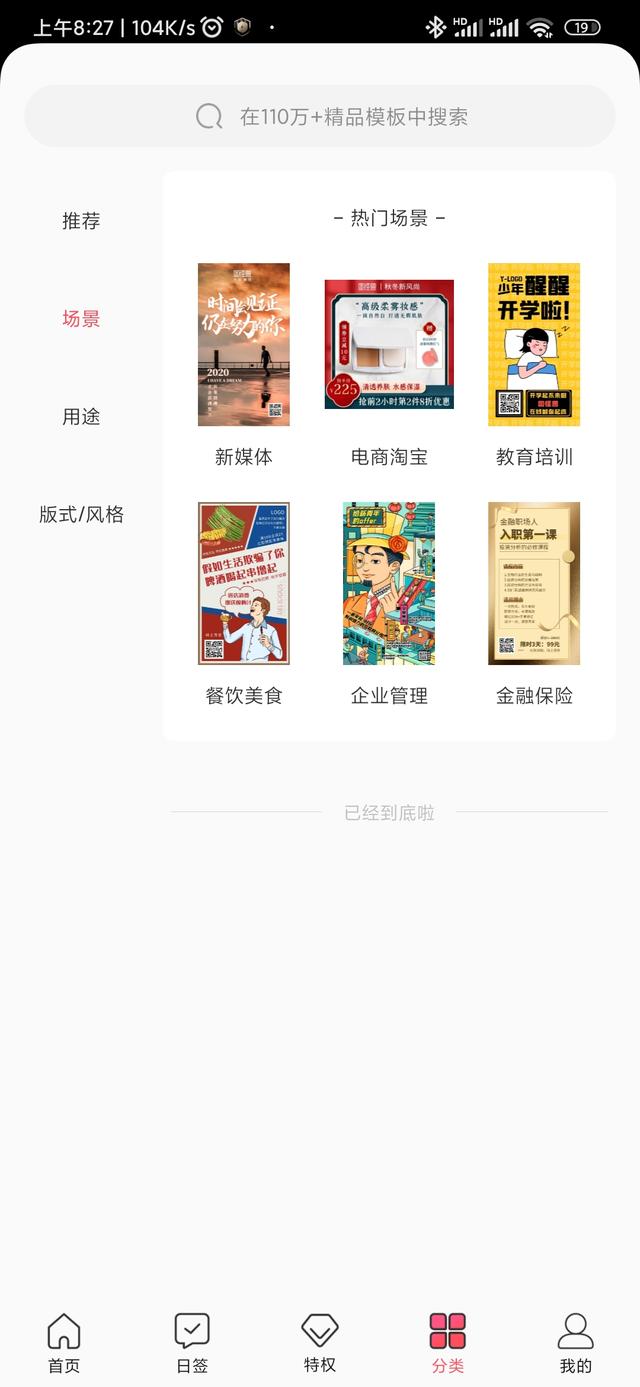The width and height of the screenshot is (640, 1387).
Task: Open the 金融保险 scene templates
Action: (534, 604)
